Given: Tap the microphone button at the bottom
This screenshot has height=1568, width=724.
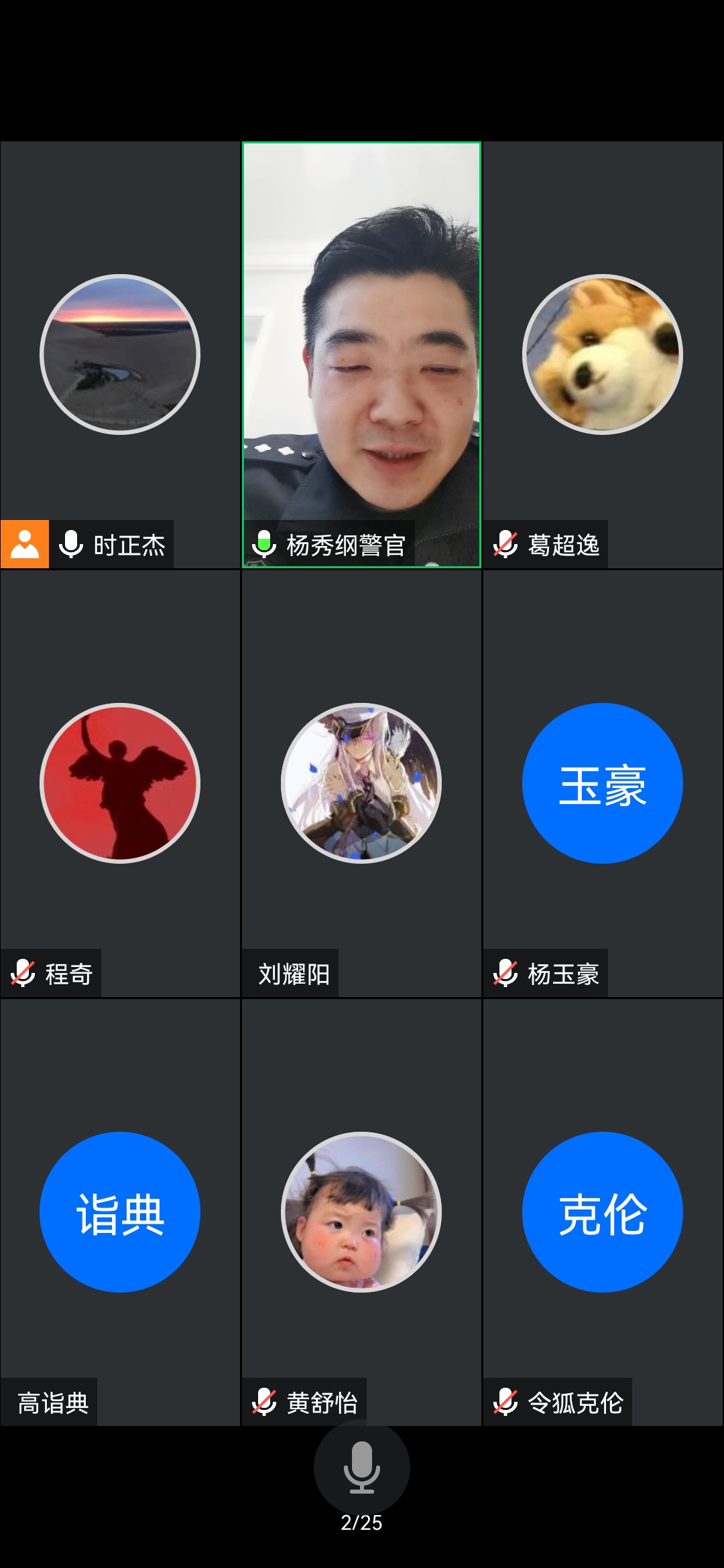Looking at the screenshot, I should click(361, 1467).
